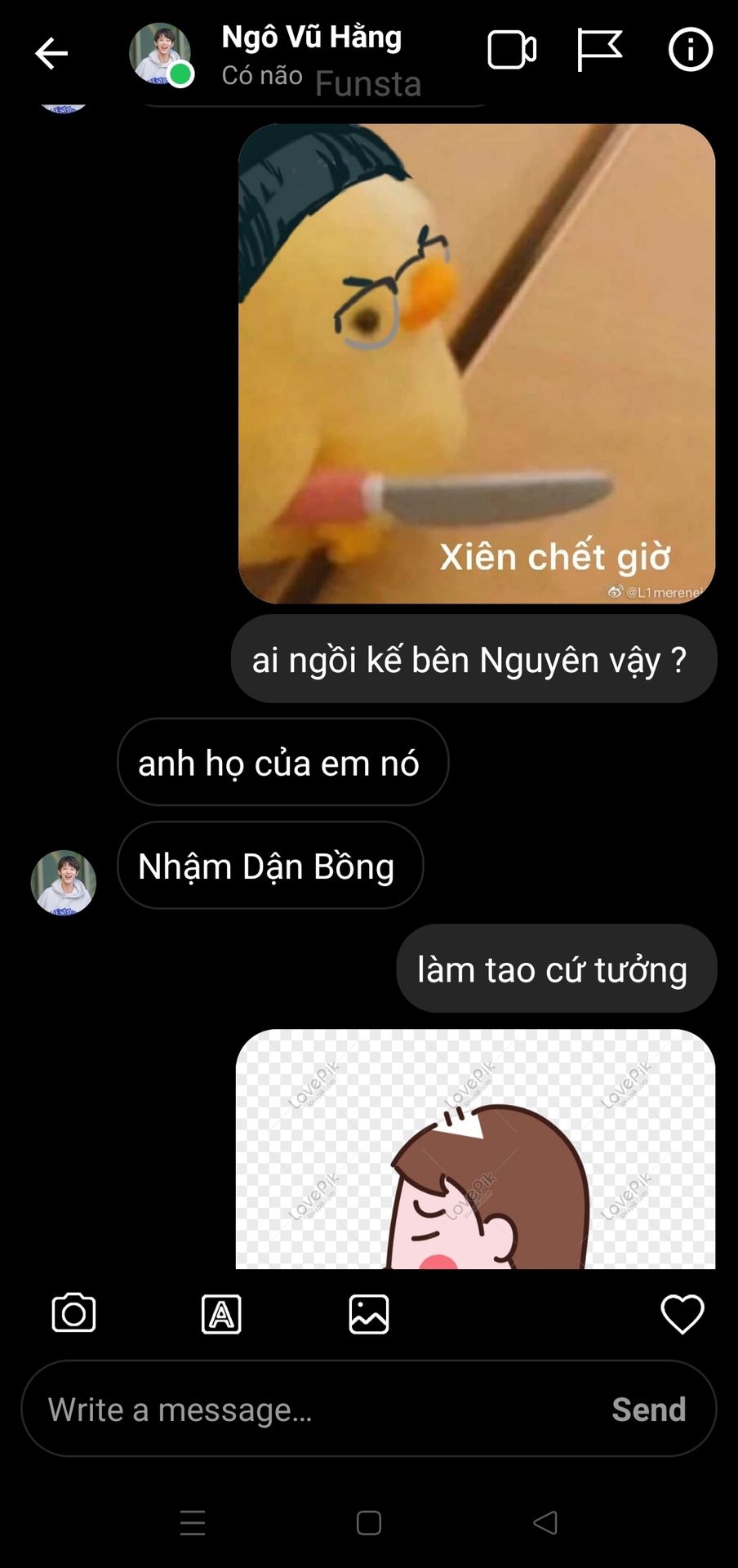Tap the flag icon in header

599,51
